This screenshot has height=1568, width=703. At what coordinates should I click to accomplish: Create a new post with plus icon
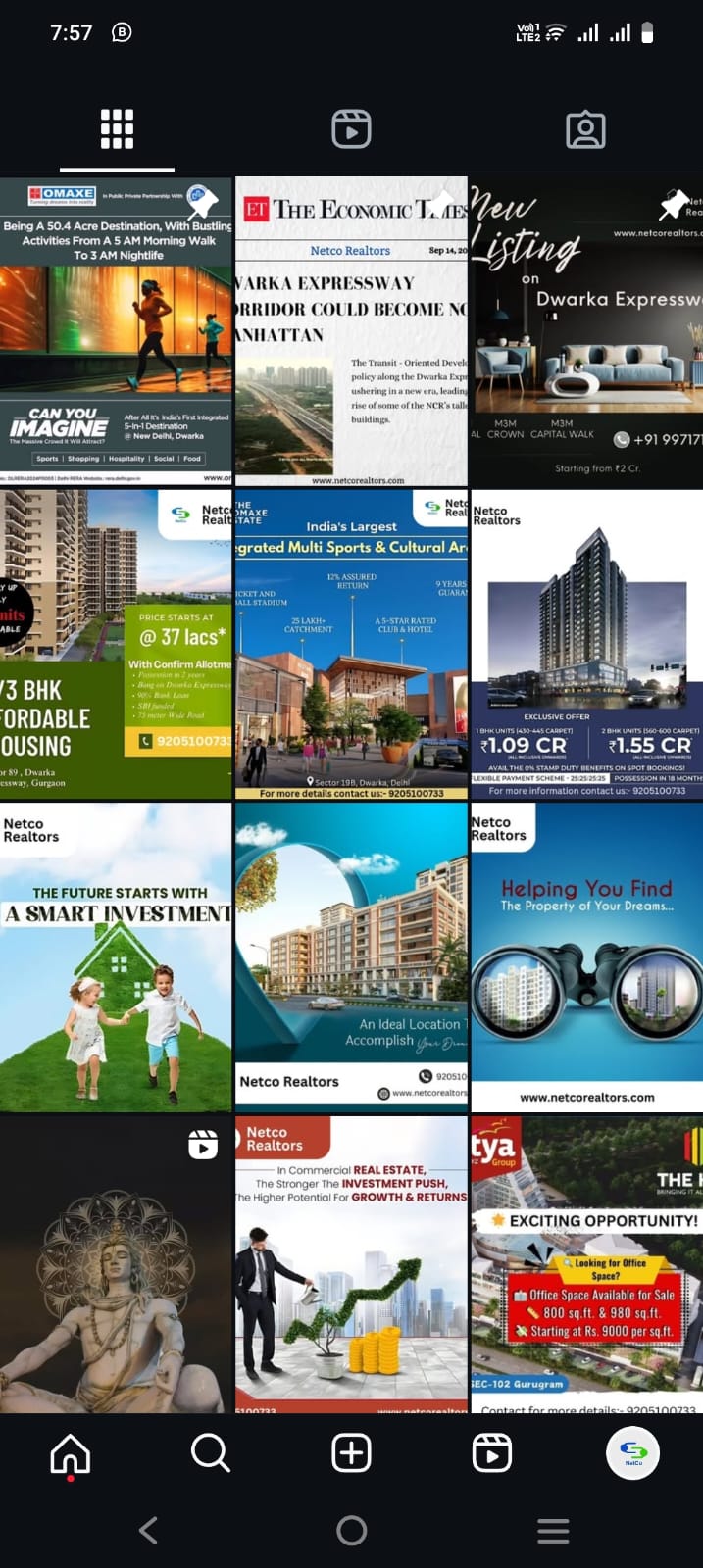(x=351, y=1453)
